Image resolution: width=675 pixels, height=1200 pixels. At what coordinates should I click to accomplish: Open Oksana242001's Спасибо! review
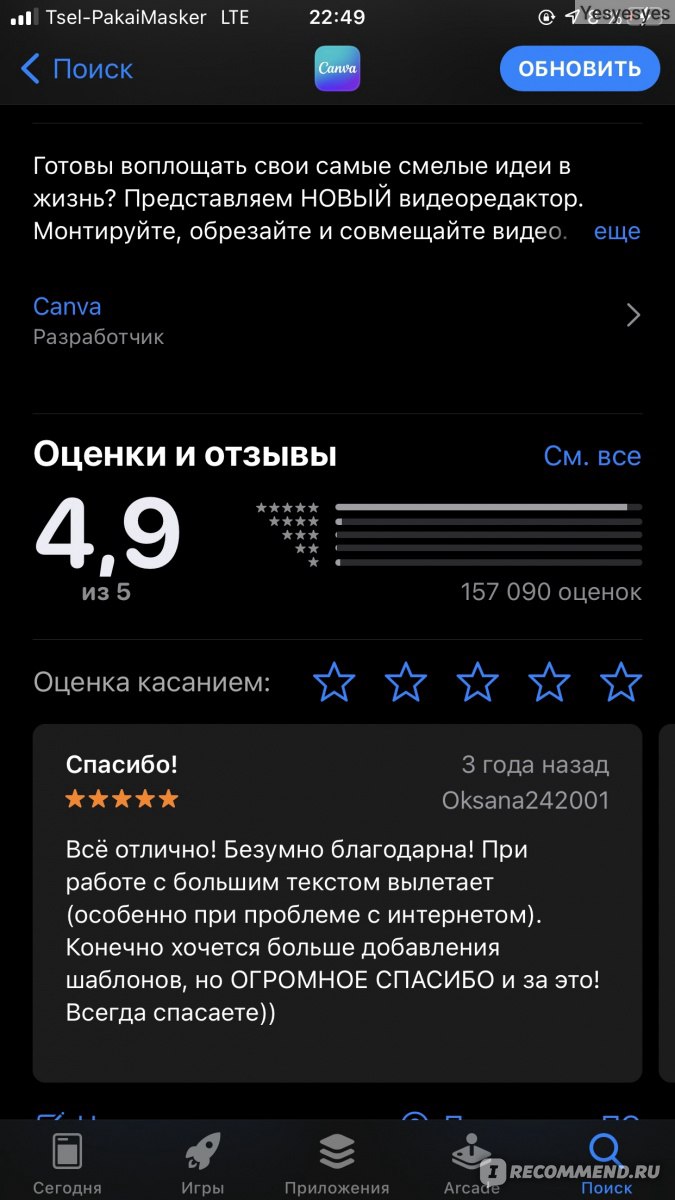coord(337,903)
